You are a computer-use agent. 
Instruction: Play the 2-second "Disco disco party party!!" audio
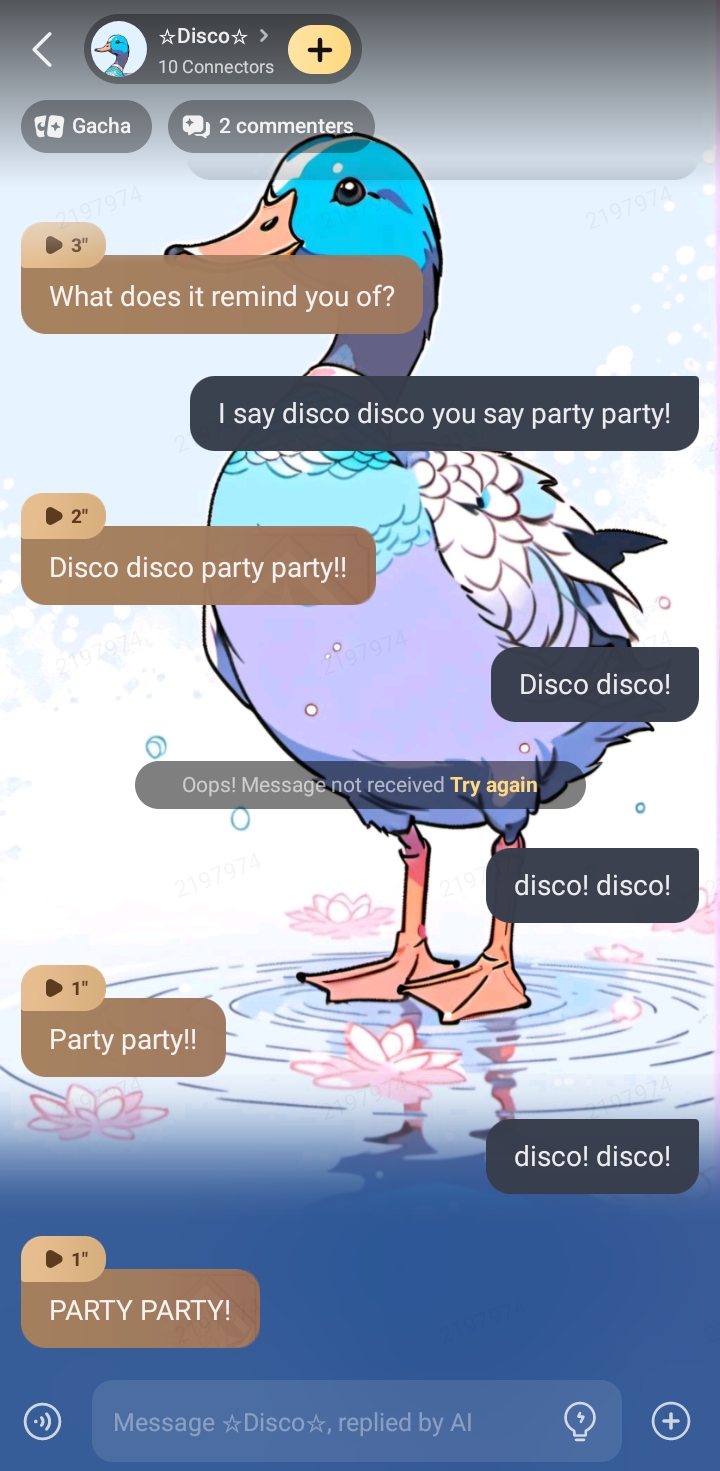pos(64,516)
